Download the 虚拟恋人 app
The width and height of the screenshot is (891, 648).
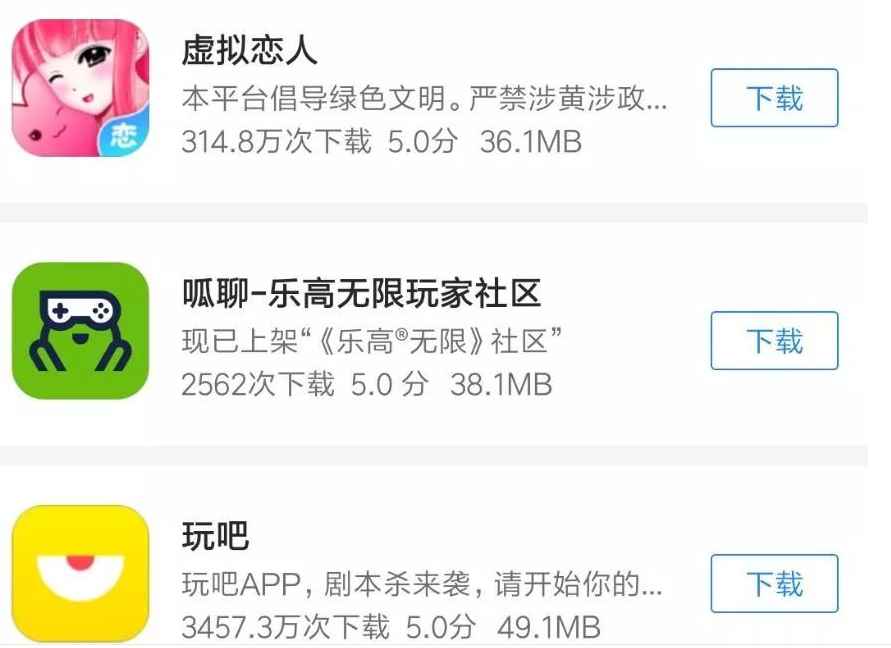[774, 98]
